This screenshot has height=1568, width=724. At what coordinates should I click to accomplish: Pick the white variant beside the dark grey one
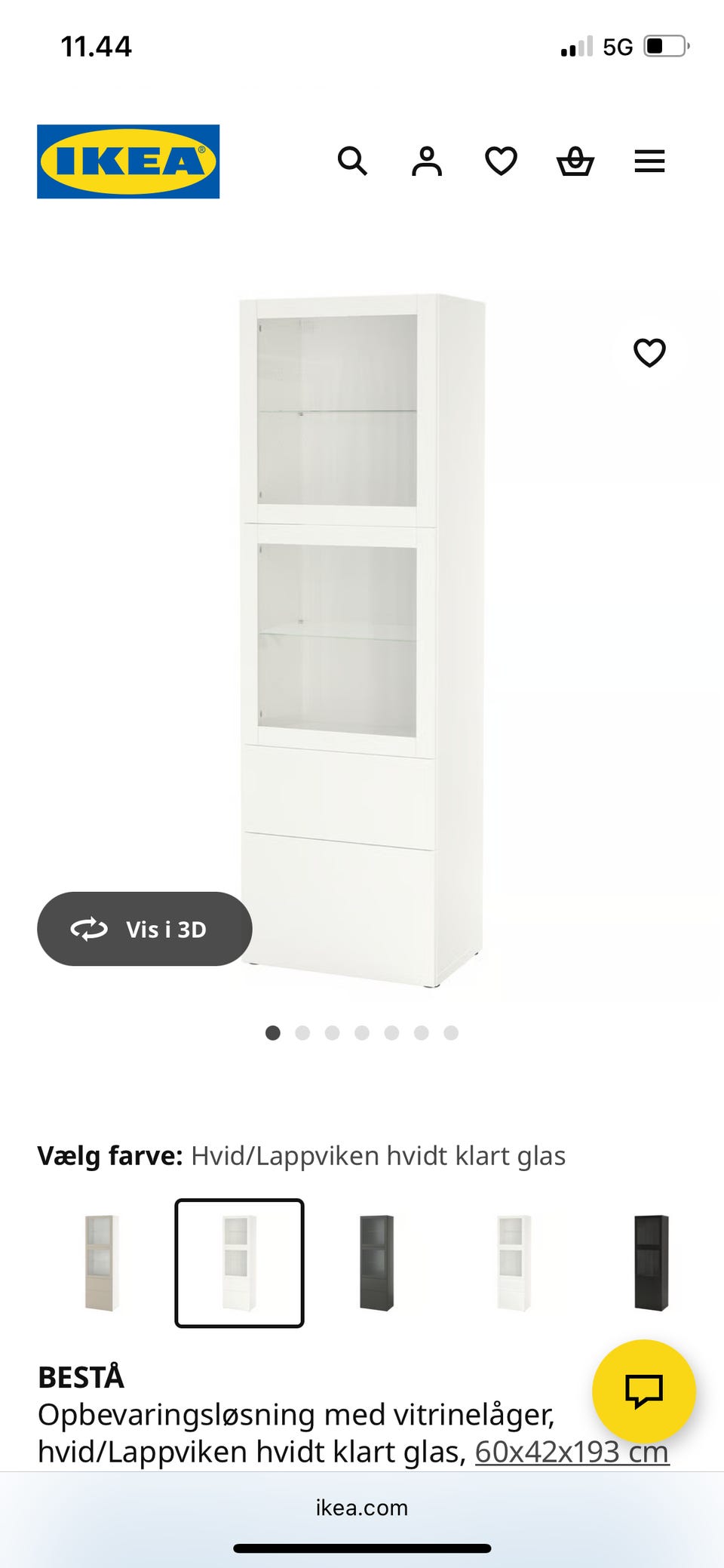[x=514, y=1262]
